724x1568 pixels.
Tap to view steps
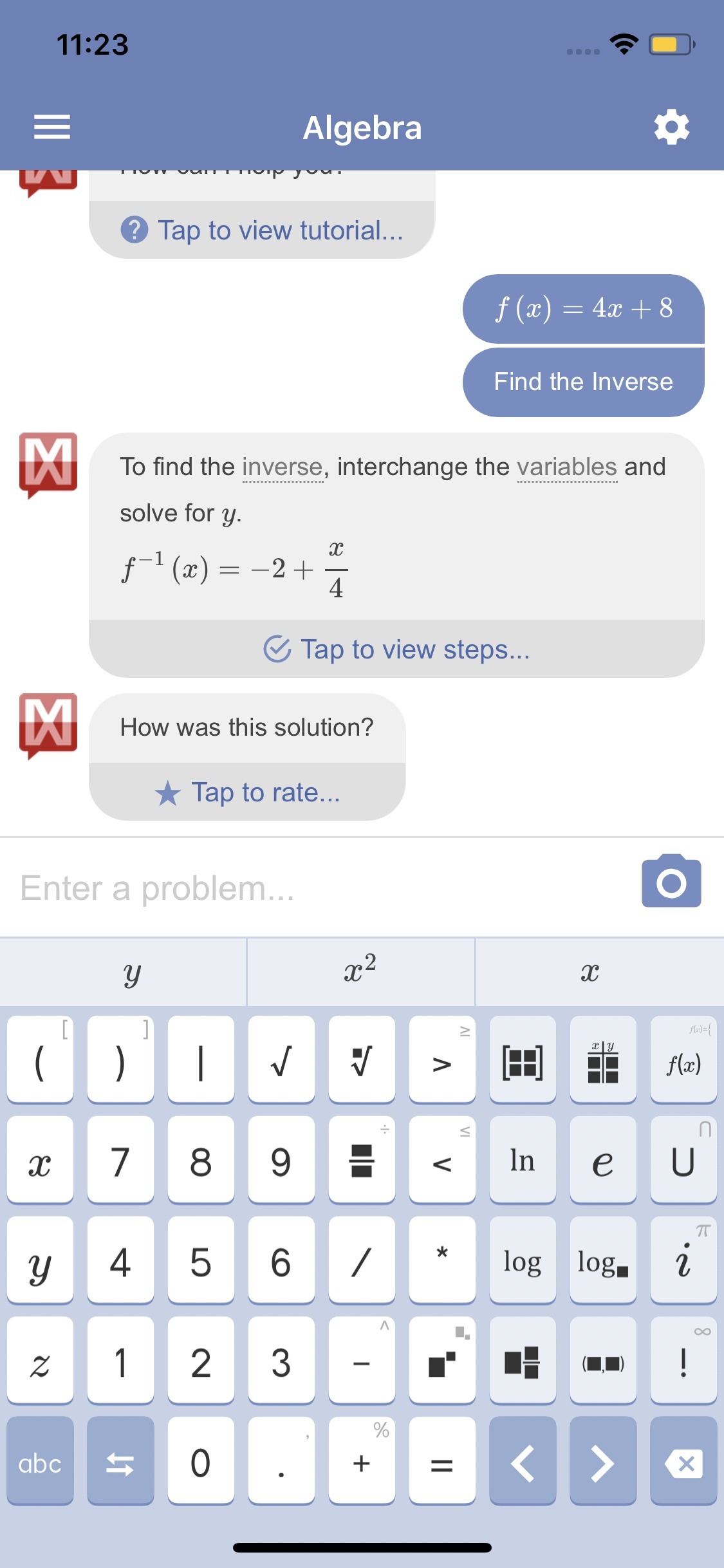(x=396, y=649)
